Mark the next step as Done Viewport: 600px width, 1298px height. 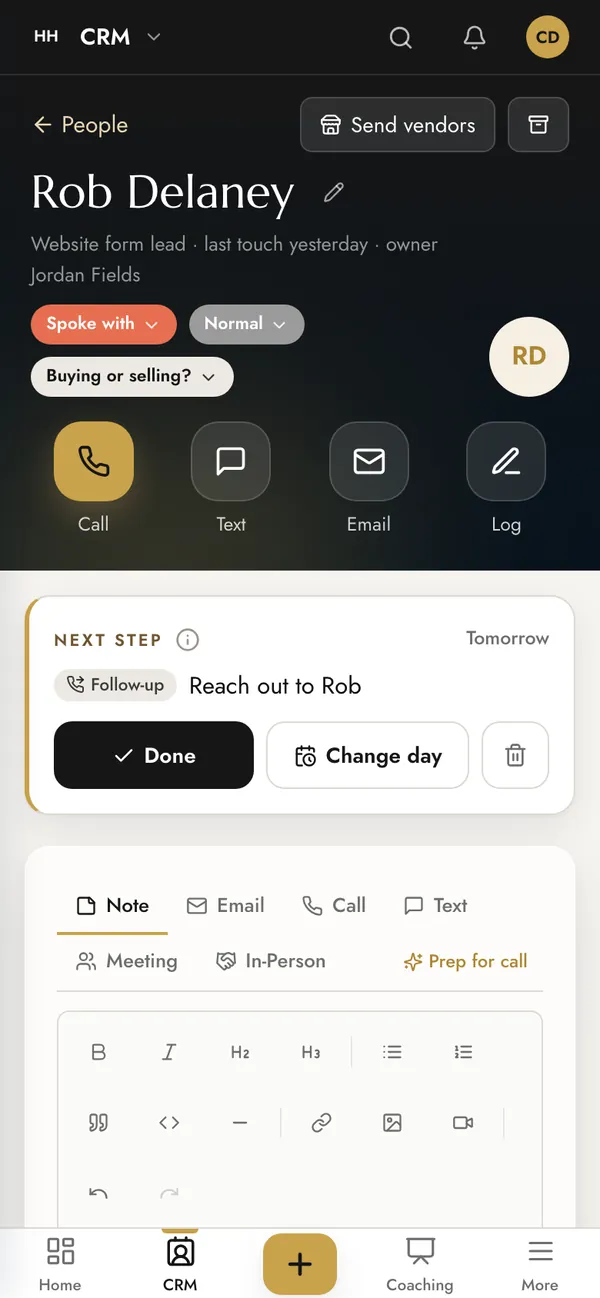[154, 755]
